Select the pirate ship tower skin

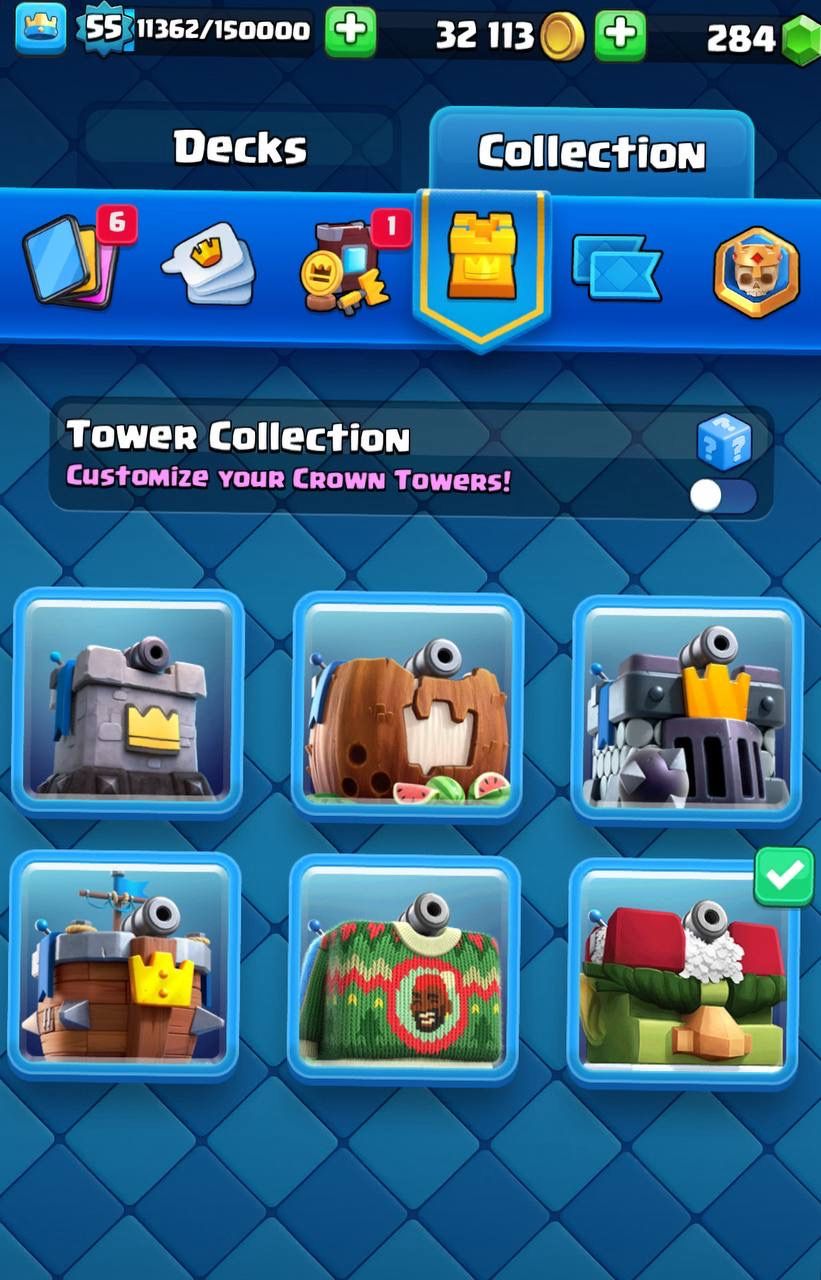[x=125, y=965]
